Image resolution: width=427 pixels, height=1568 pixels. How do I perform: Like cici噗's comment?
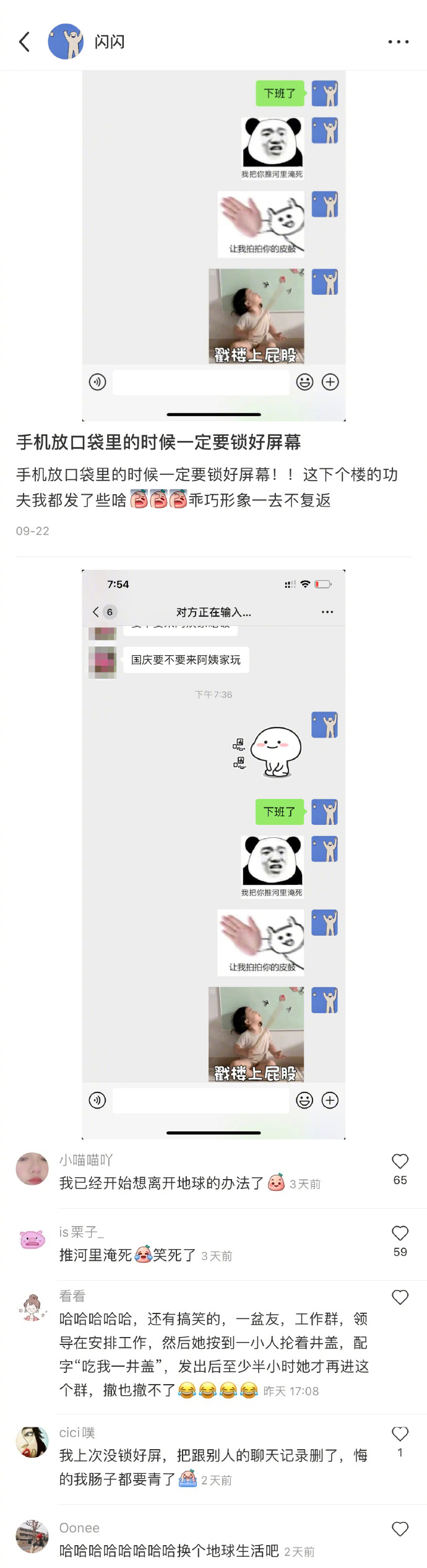tap(400, 1434)
